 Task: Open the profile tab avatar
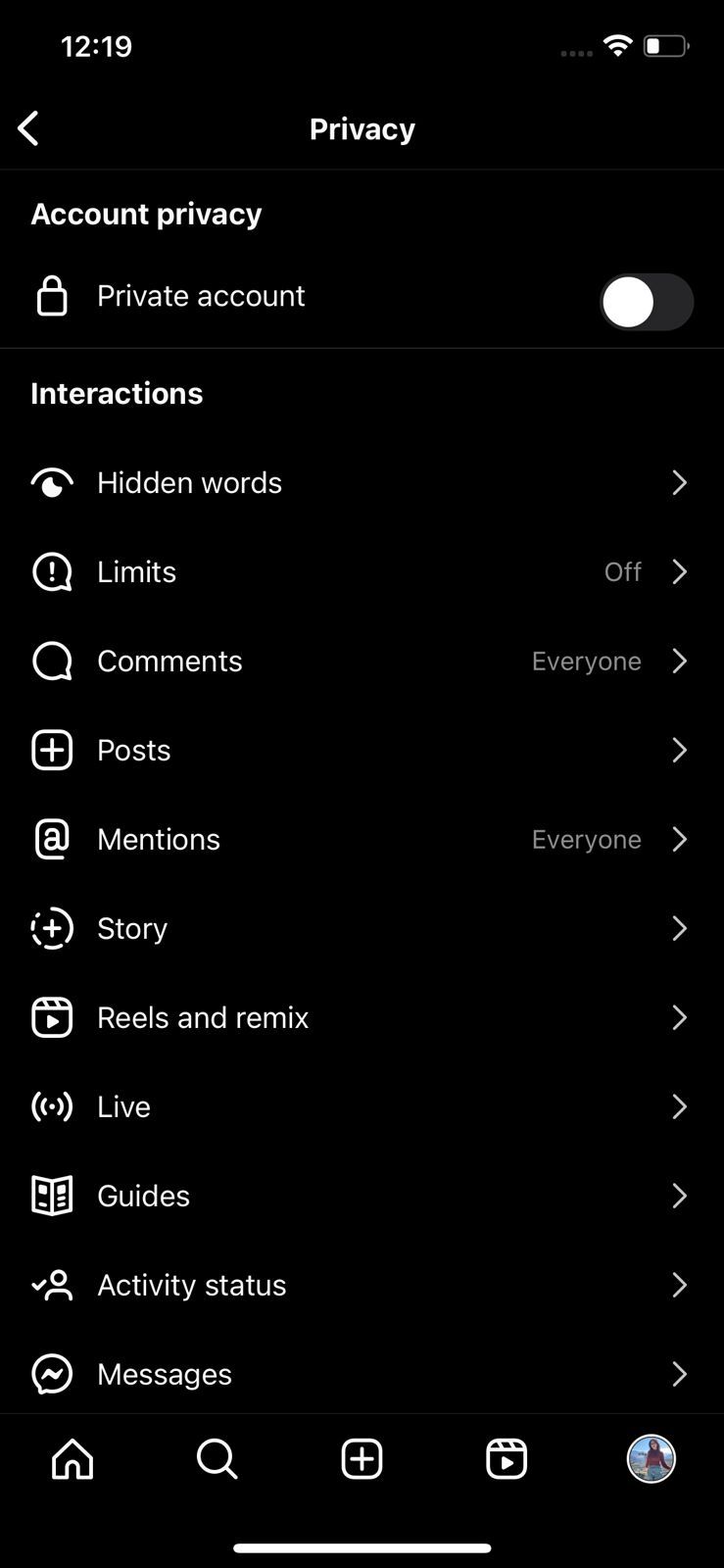652,1458
